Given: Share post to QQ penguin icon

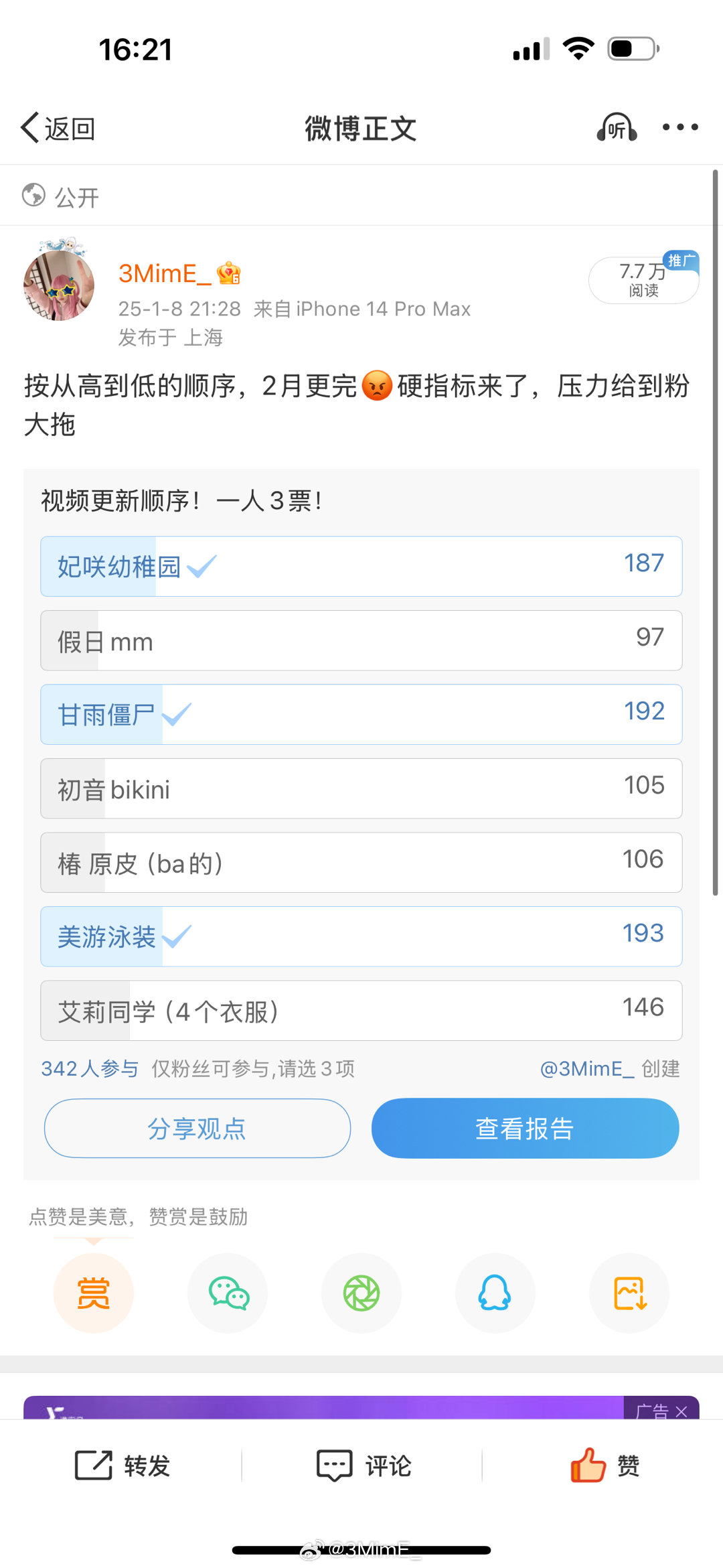Looking at the screenshot, I should tap(495, 1293).
